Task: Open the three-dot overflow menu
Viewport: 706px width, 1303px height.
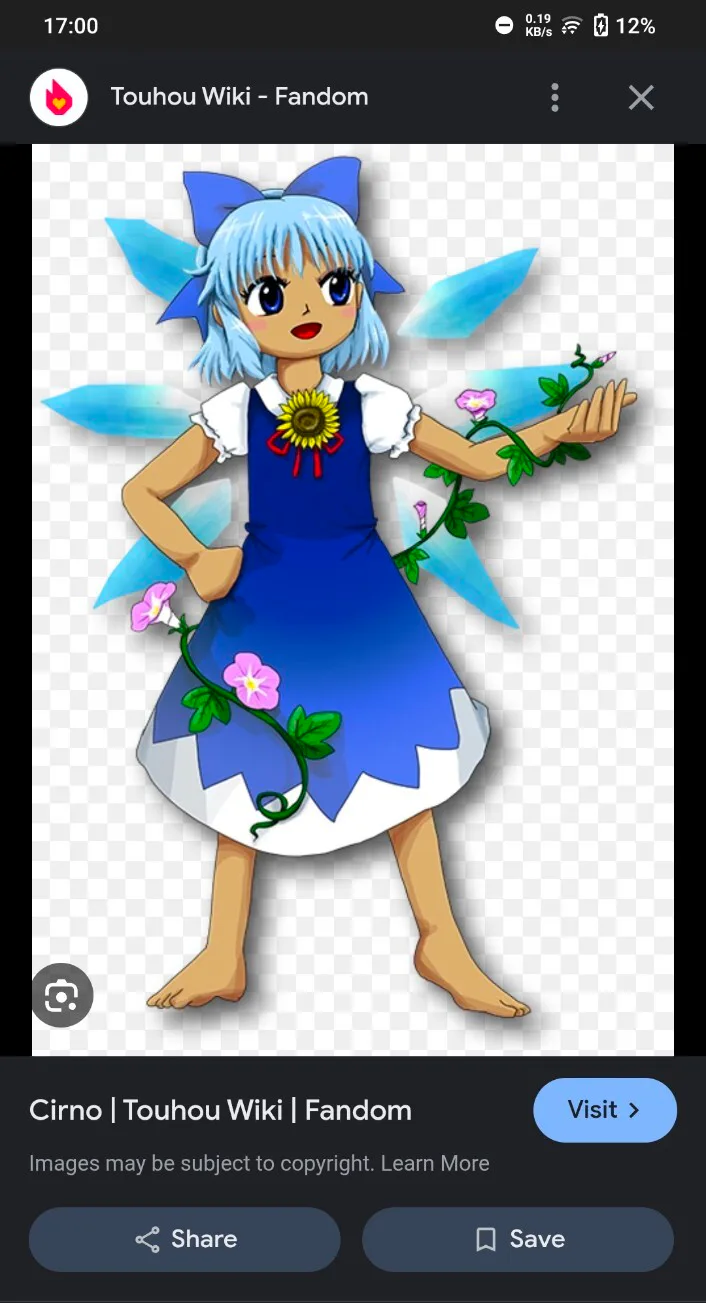Action: pos(555,97)
